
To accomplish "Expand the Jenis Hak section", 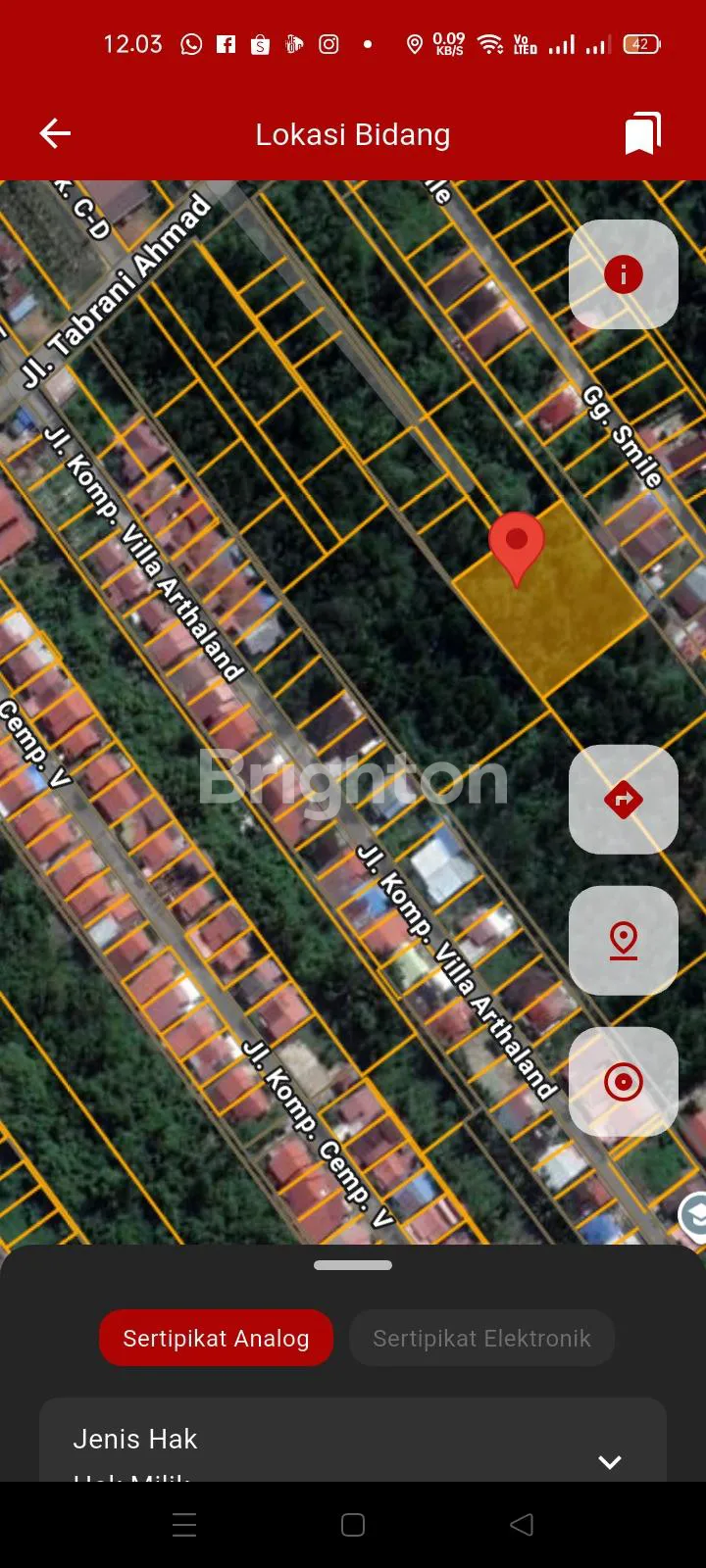I will click(x=609, y=1461).
